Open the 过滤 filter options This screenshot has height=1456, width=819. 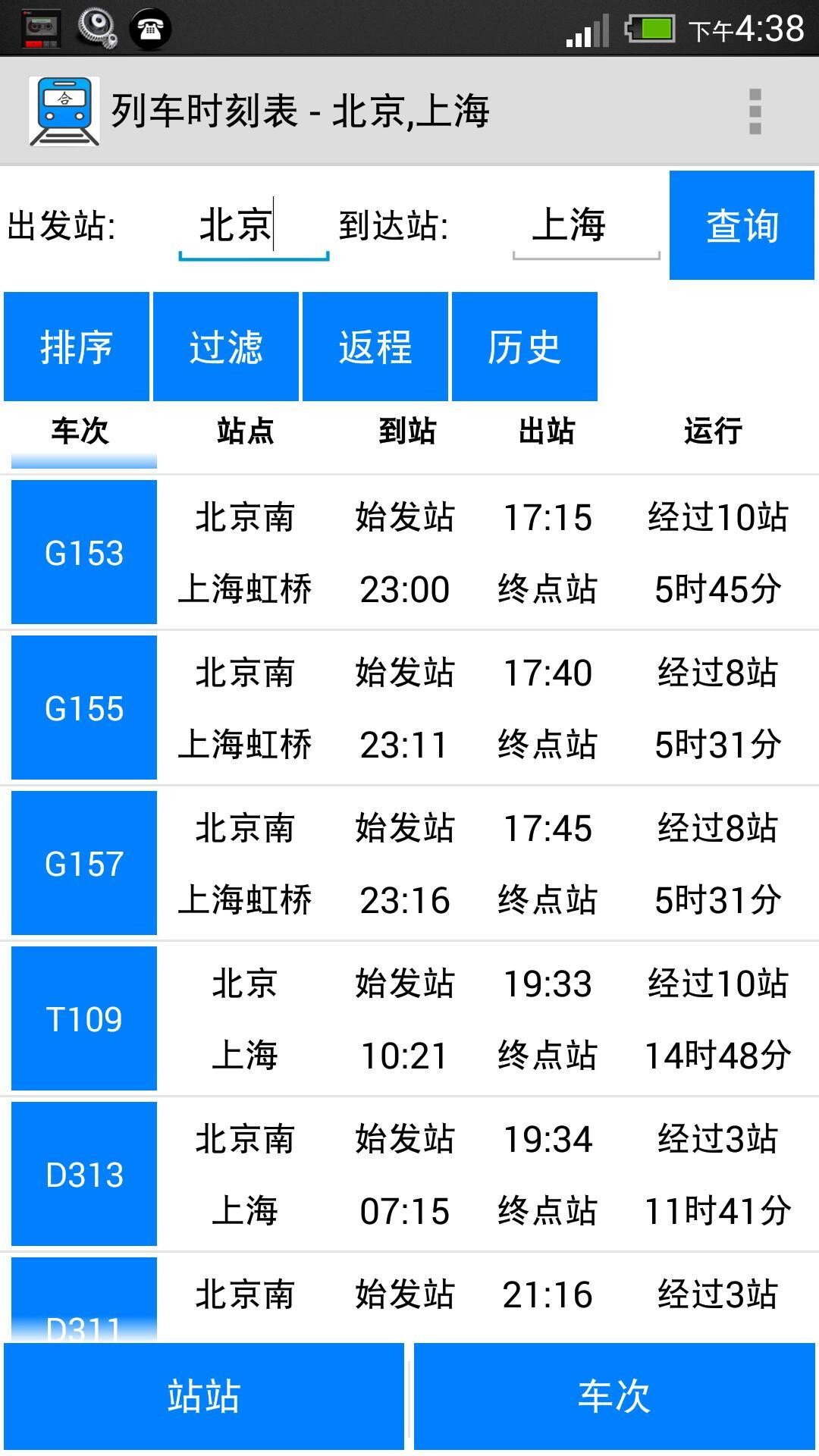click(x=226, y=347)
